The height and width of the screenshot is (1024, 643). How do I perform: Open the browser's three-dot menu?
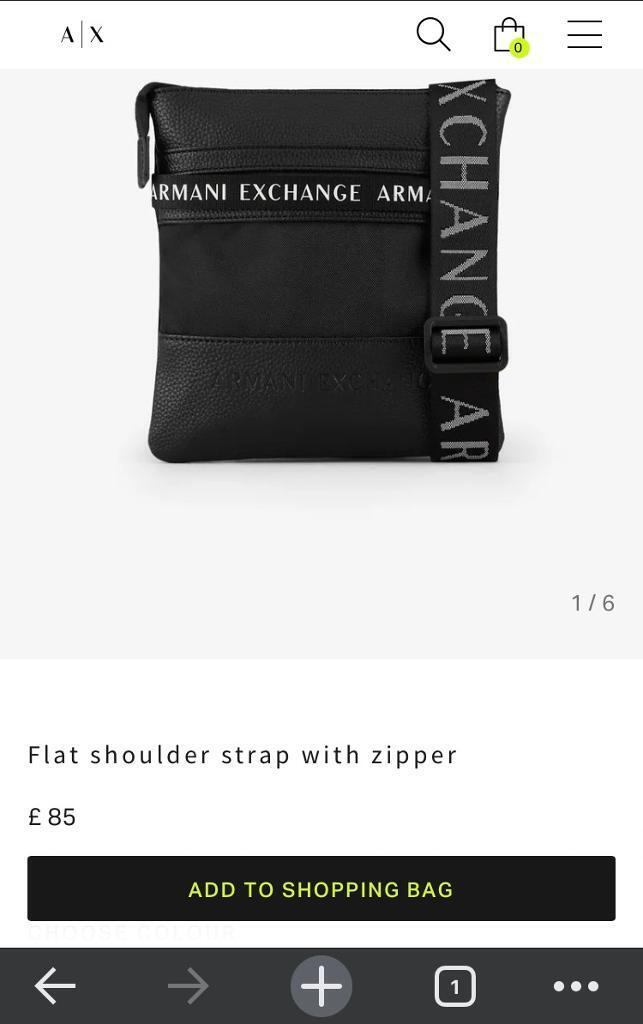click(x=576, y=986)
